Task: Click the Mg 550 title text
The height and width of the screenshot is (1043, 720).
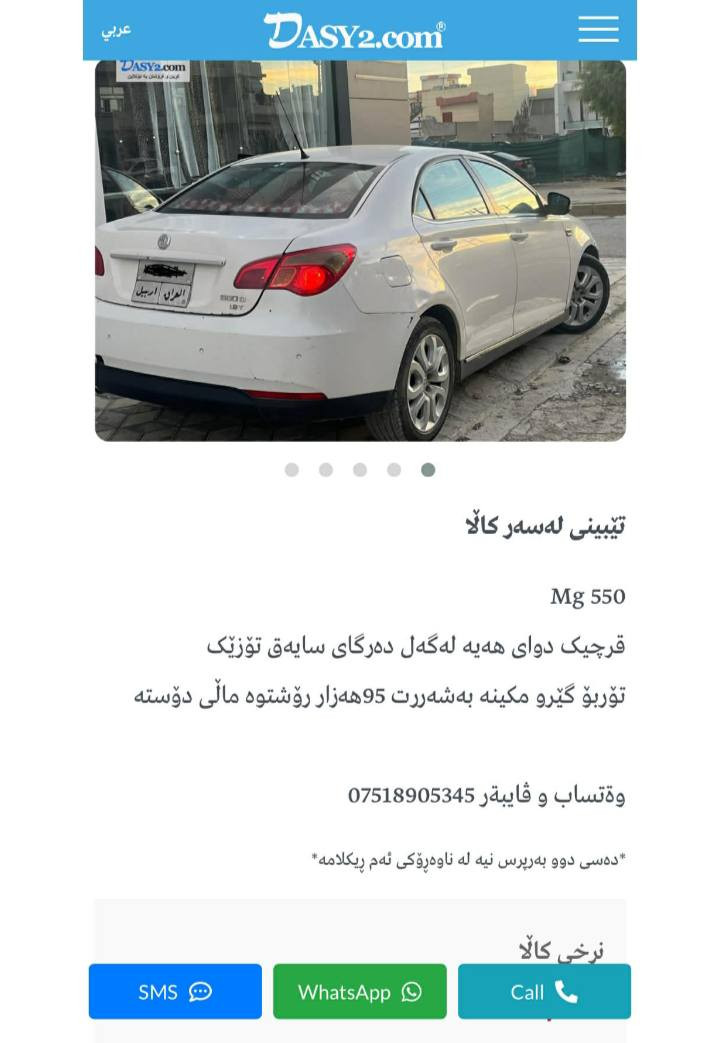Action: pyautogui.click(x=589, y=597)
